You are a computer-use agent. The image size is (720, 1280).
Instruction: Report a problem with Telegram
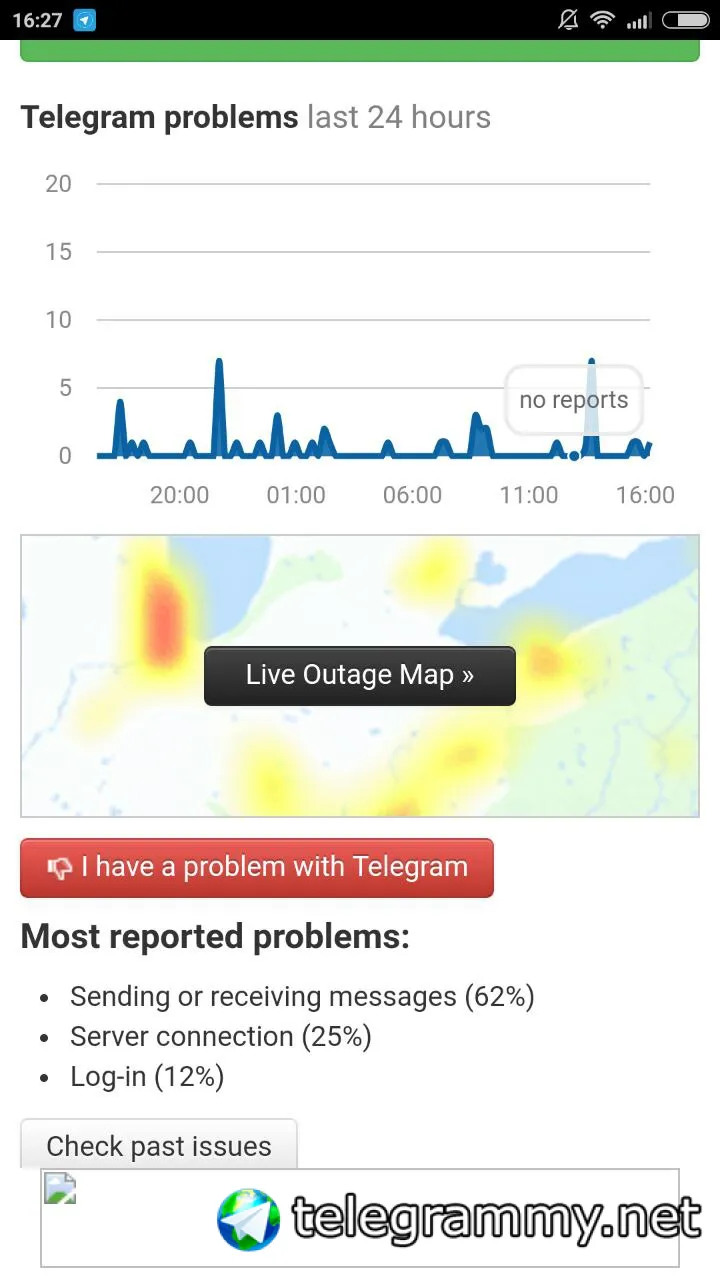(257, 867)
